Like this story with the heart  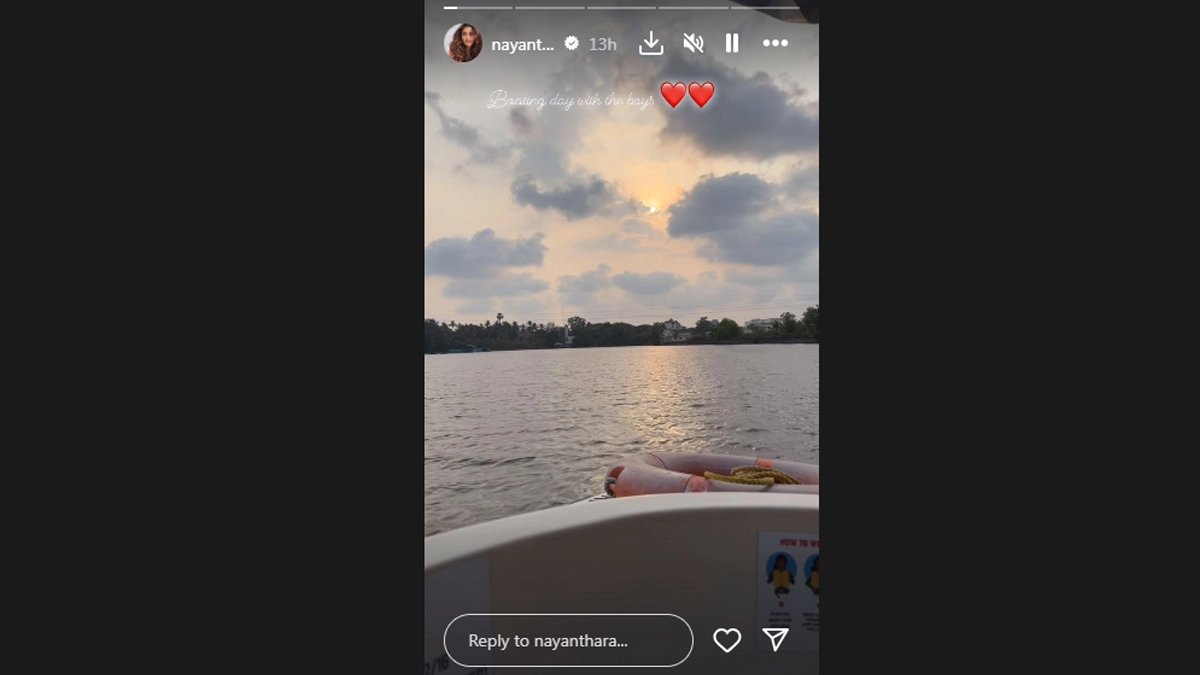coord(727,640)
